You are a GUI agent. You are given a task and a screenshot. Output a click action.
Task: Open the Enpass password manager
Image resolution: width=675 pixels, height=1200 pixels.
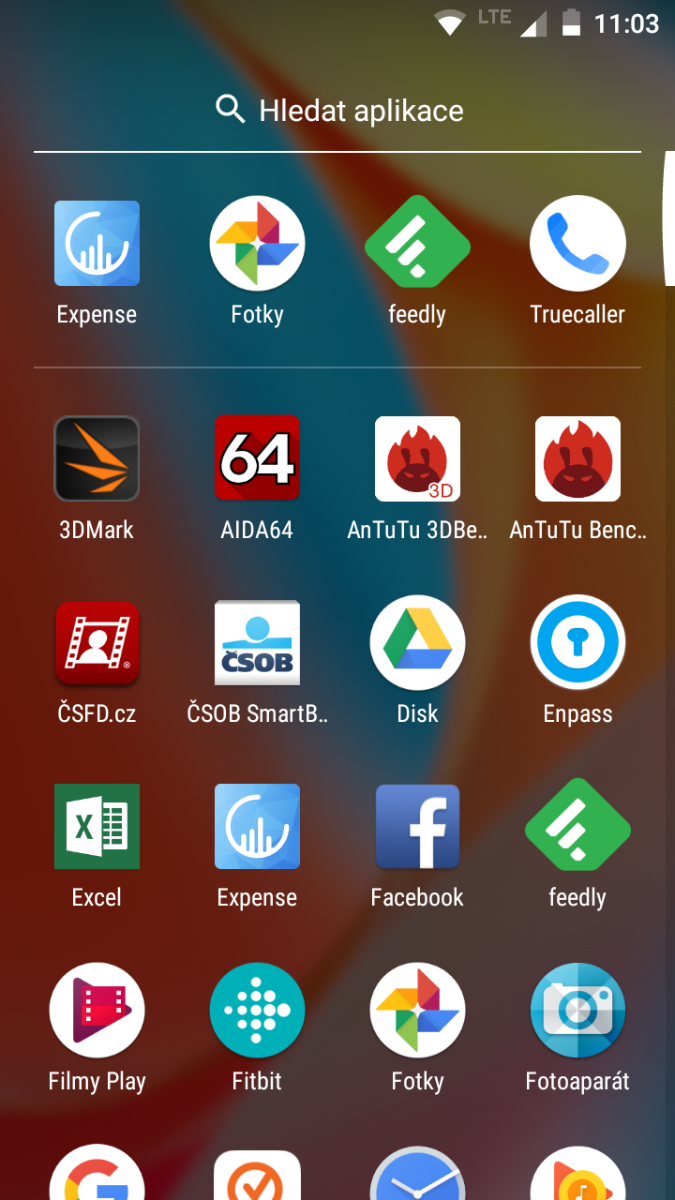click(577, 643)
